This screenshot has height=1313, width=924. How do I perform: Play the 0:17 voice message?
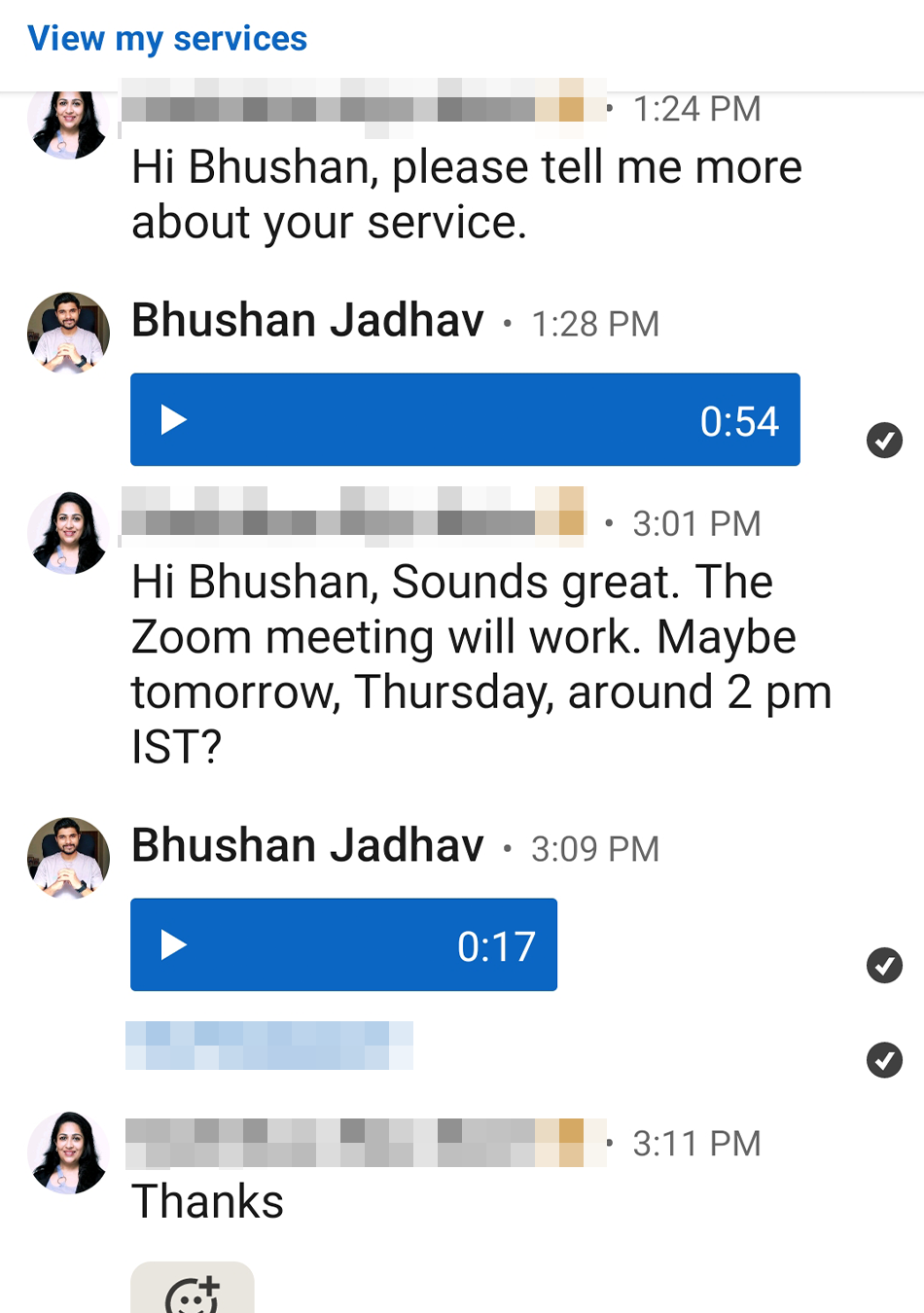click(x=173, y=945)
